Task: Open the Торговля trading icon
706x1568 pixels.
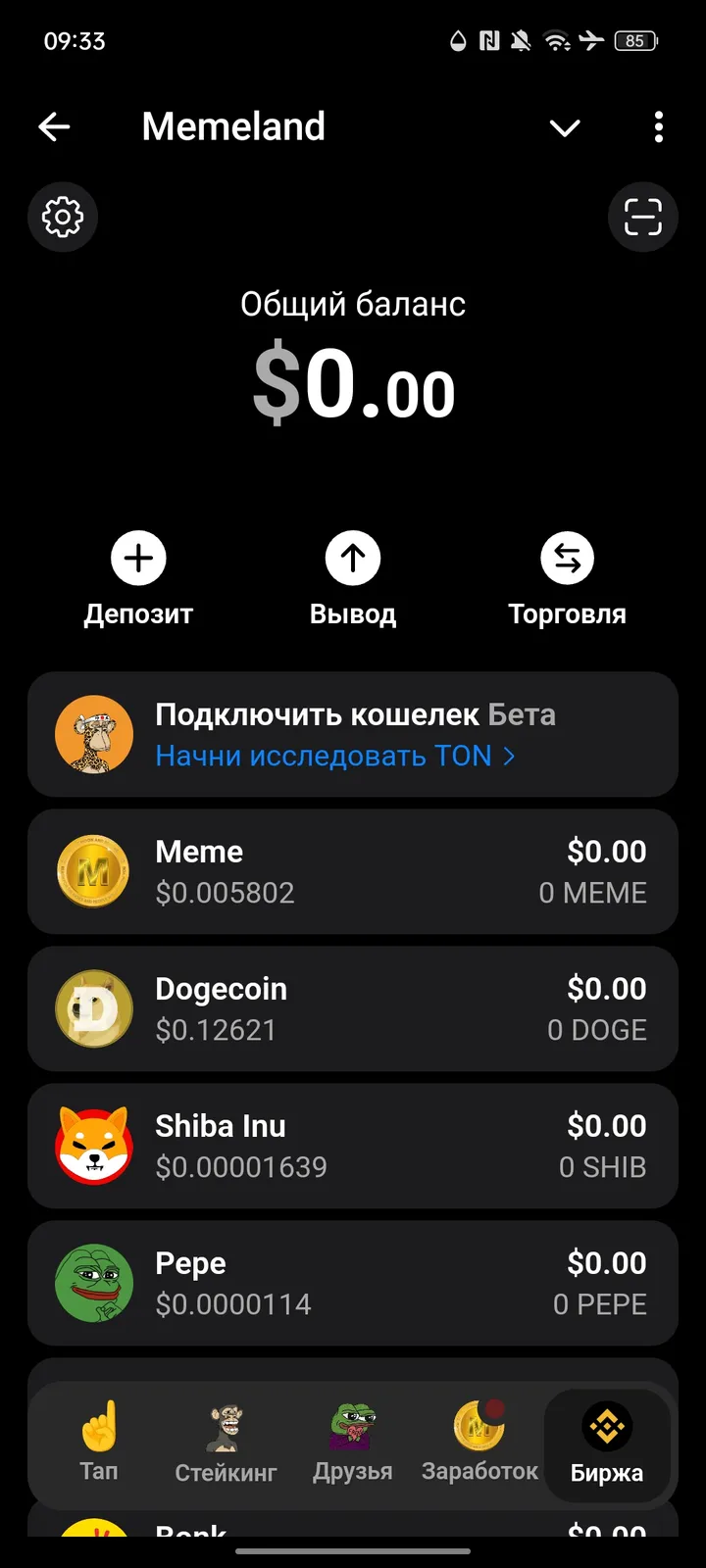Action: click(567, 557)
